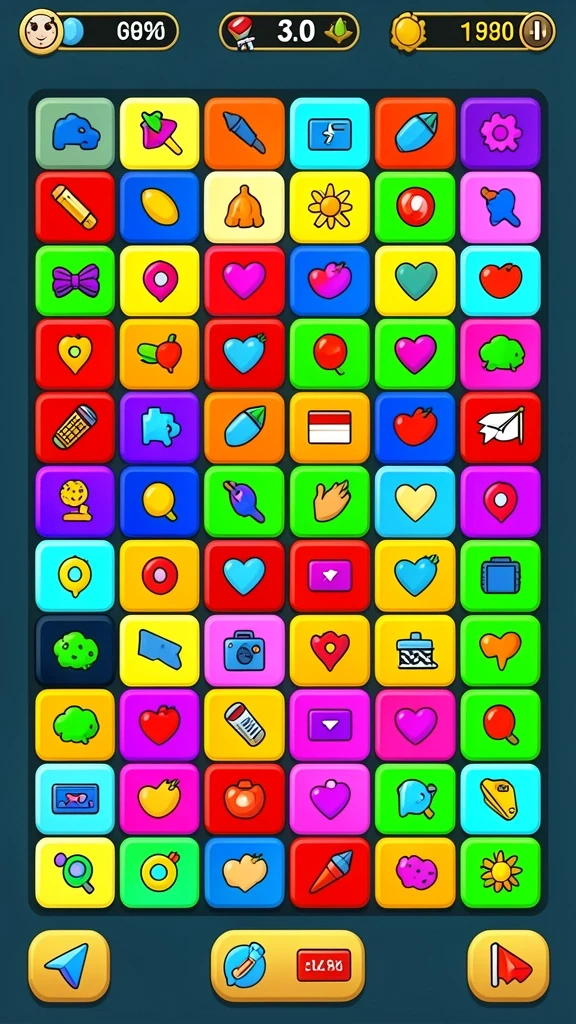The image size is (576, 1024).
Task: Tap the dark navy tile with green bush
Action: pos(75,650)
